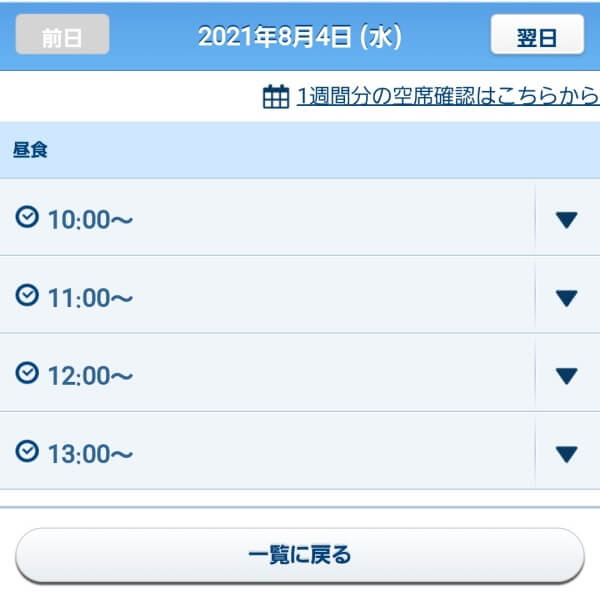Go to the next day with 翌日

click(537, 37)
